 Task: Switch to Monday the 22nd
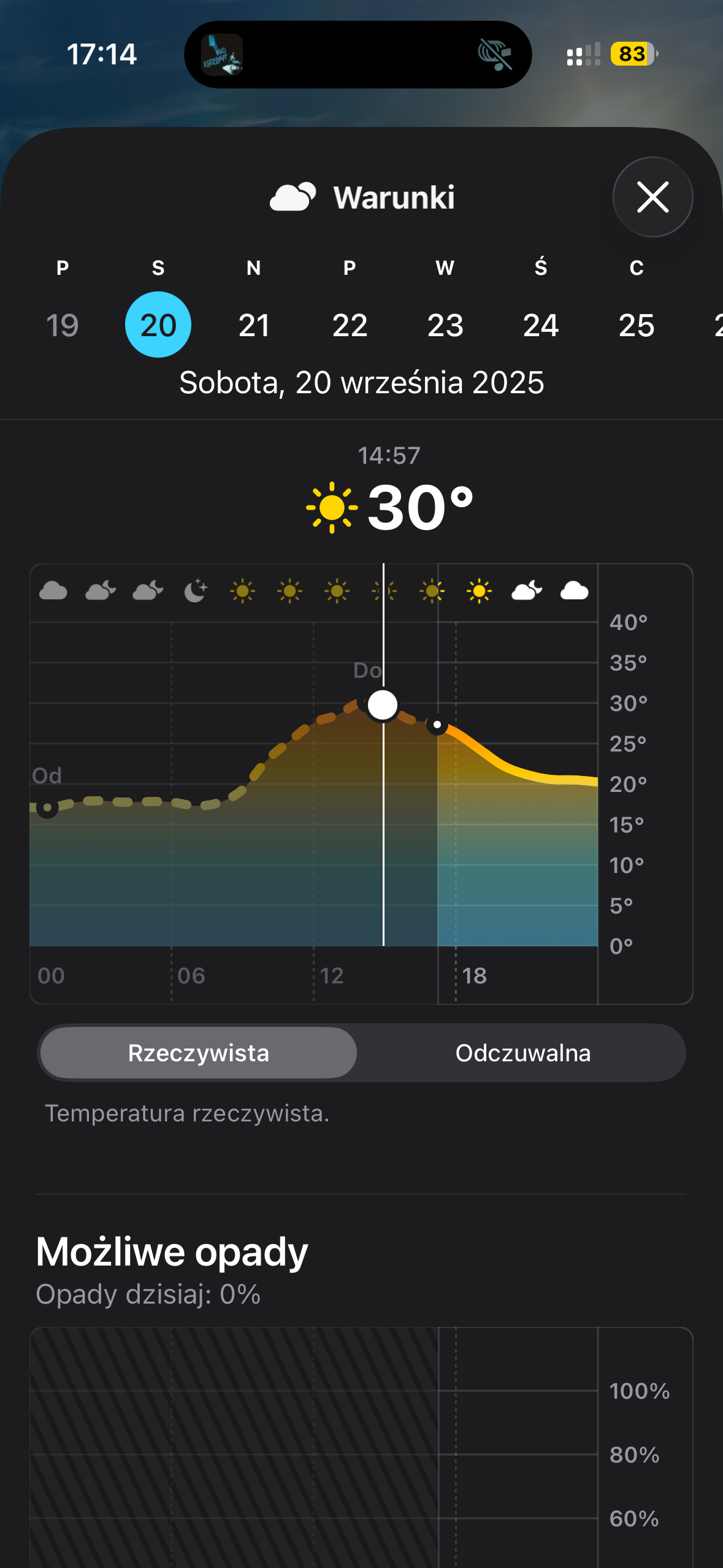tap(350, 325)
